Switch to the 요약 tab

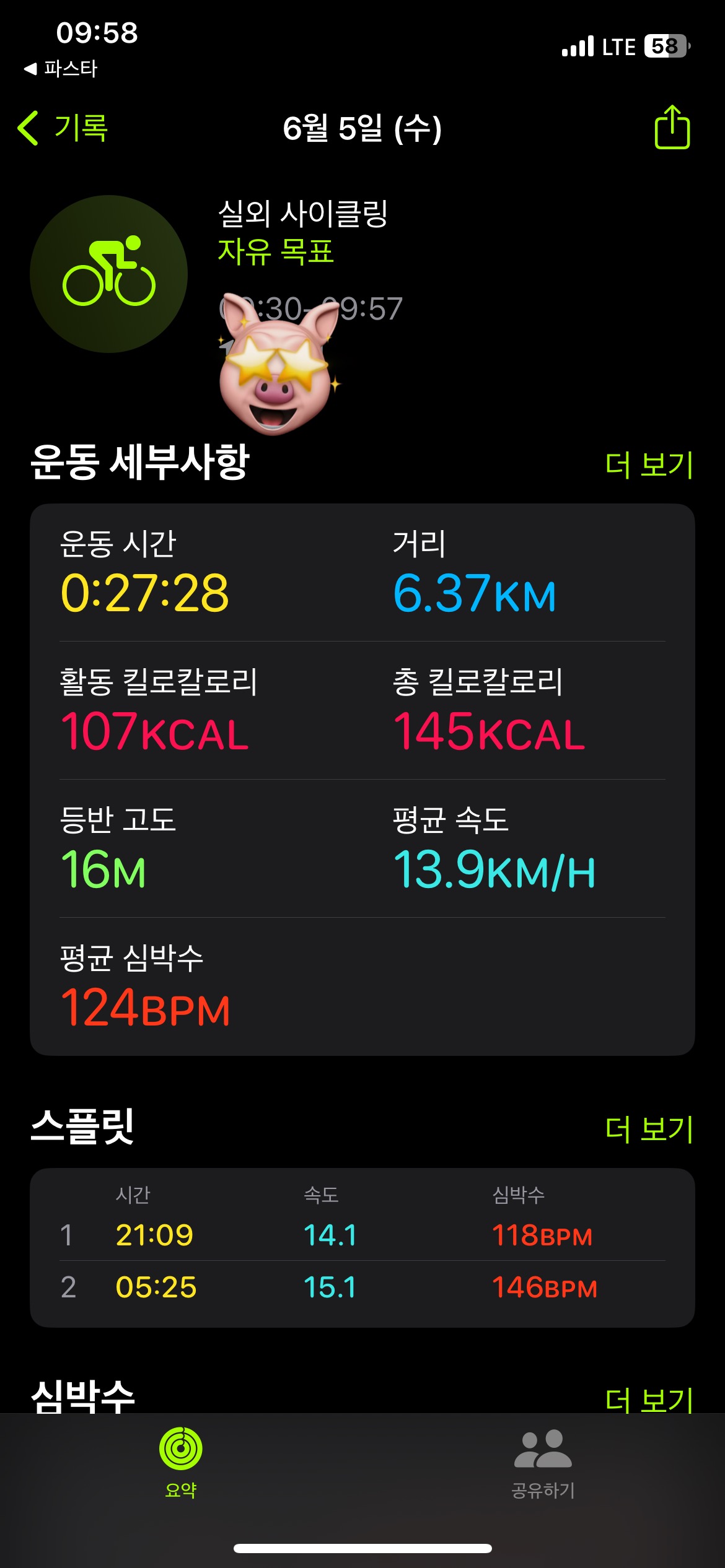pyautogui.click(x=181, y=1461)
